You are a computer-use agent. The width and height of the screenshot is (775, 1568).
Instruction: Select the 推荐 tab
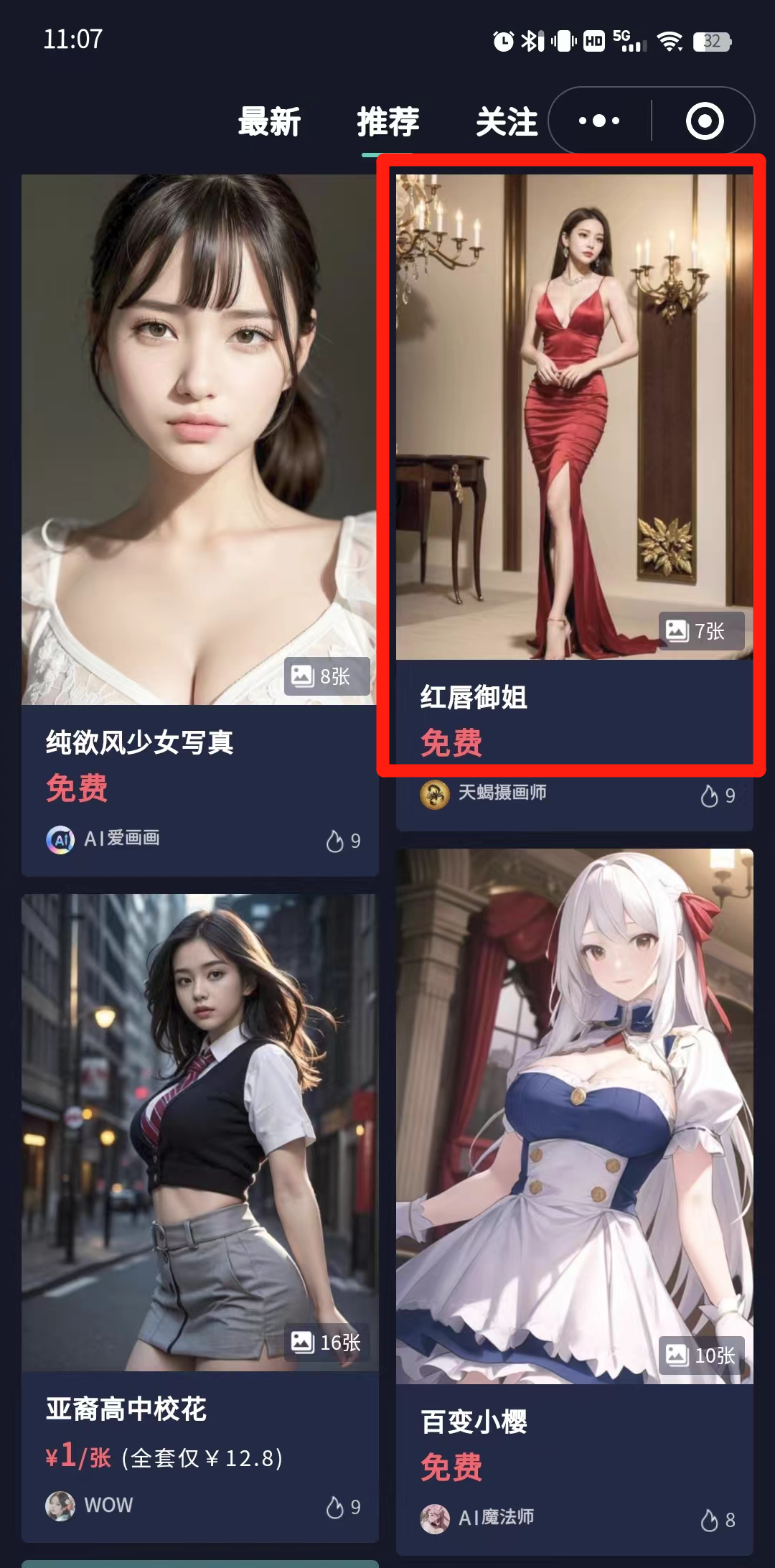click(387, 121)
